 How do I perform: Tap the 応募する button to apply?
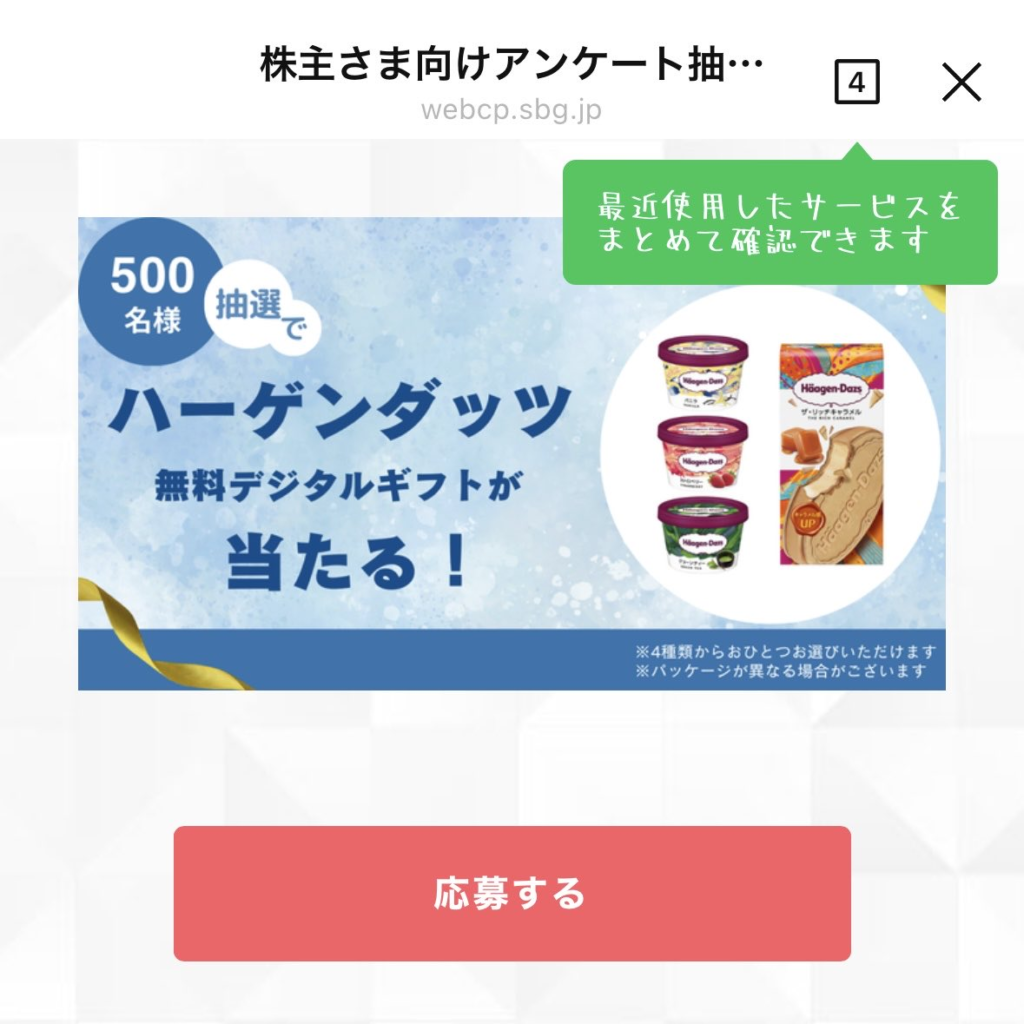click(x=511, y=893)
